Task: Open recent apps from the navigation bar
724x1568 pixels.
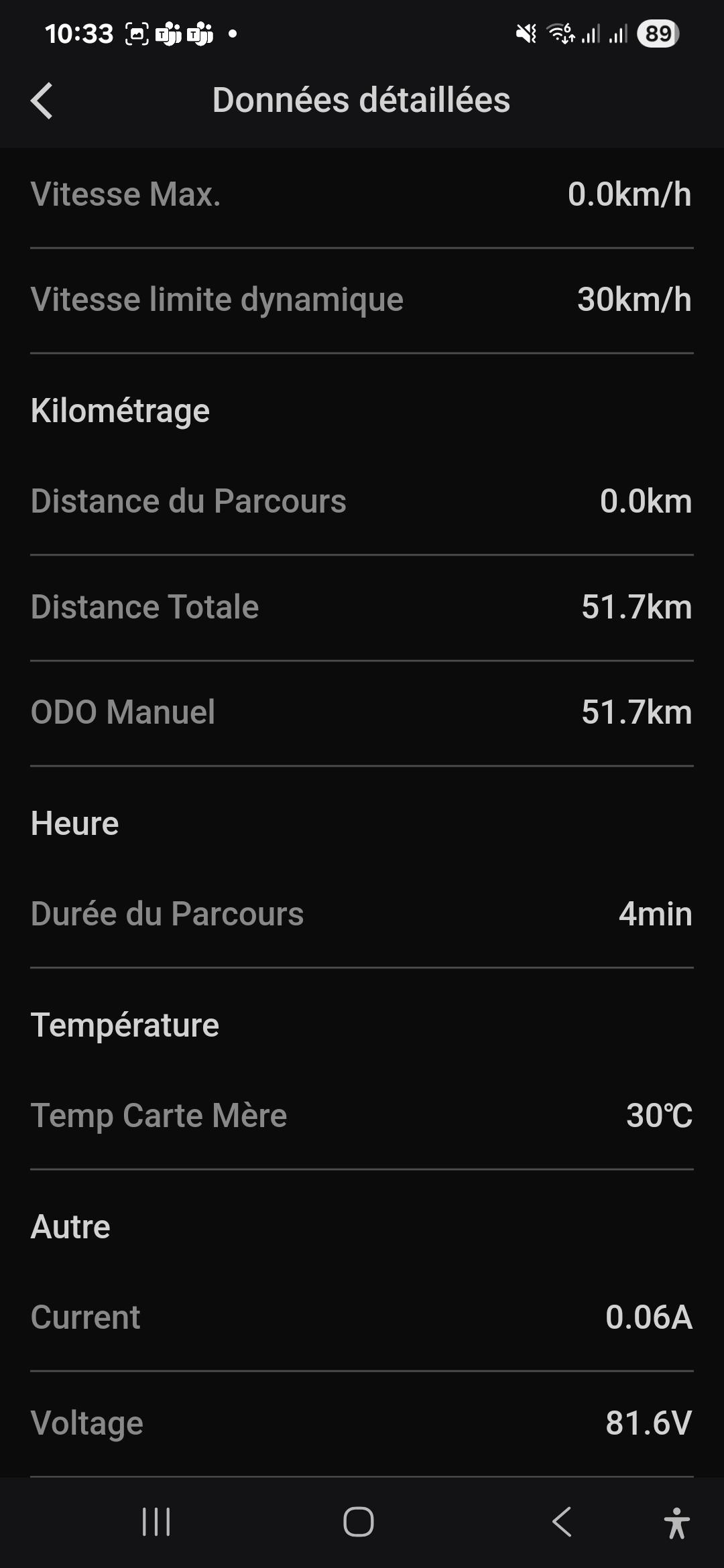Action: coord(156,1522)
